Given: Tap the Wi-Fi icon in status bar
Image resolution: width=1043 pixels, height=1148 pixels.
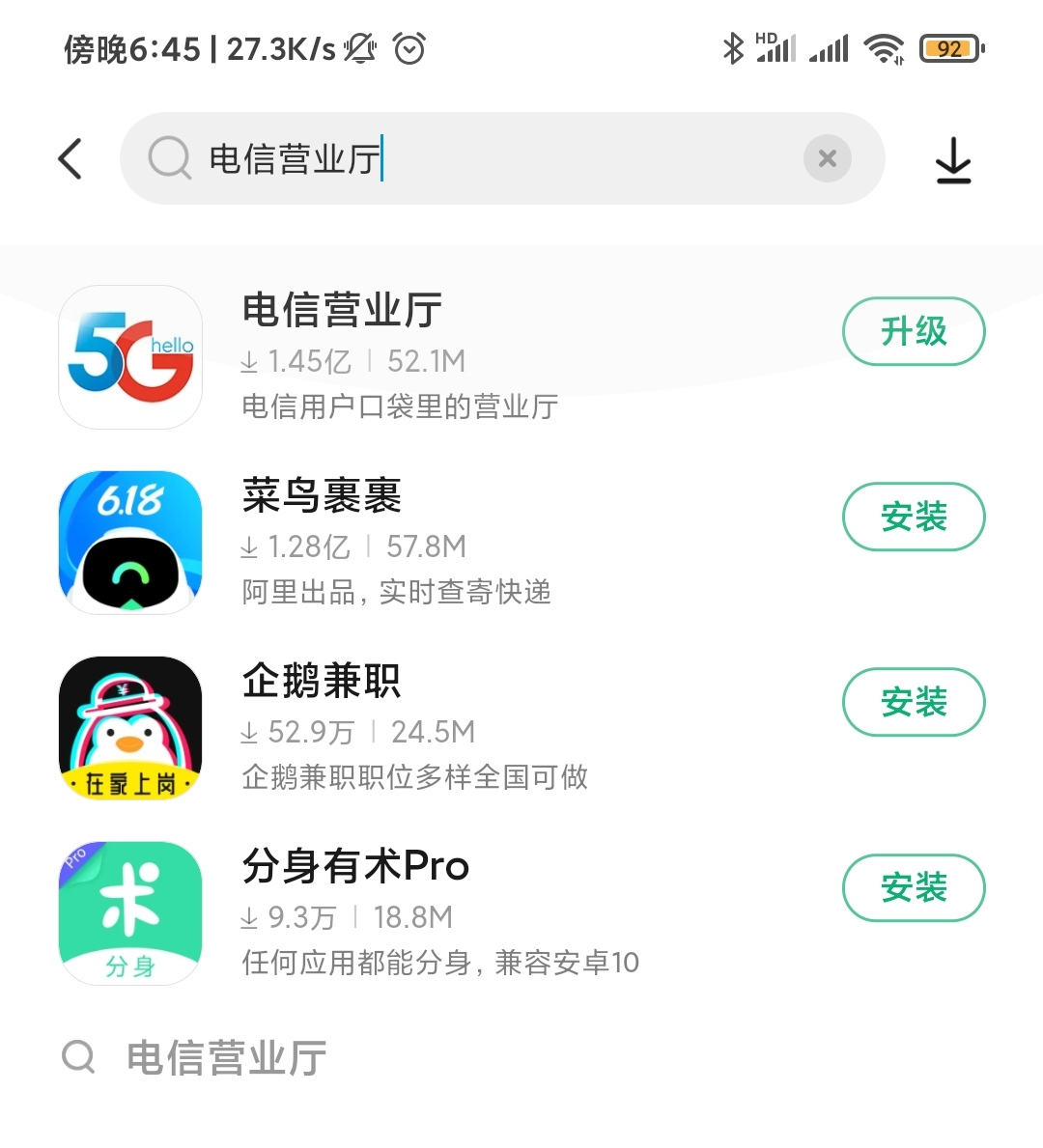Looking at the screenshot, I should [884, 46].
